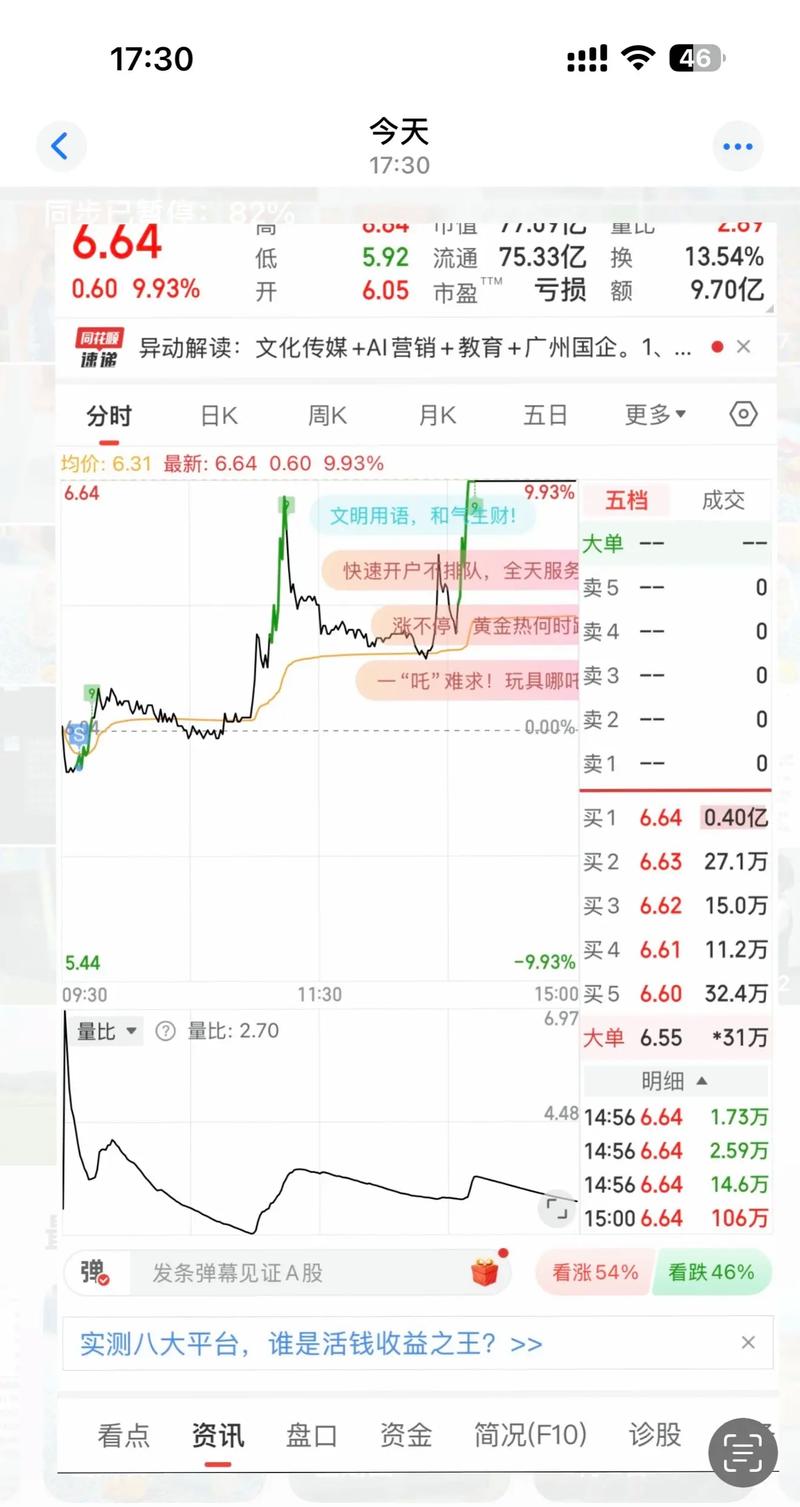Open the three-dot more options menu

737,147
